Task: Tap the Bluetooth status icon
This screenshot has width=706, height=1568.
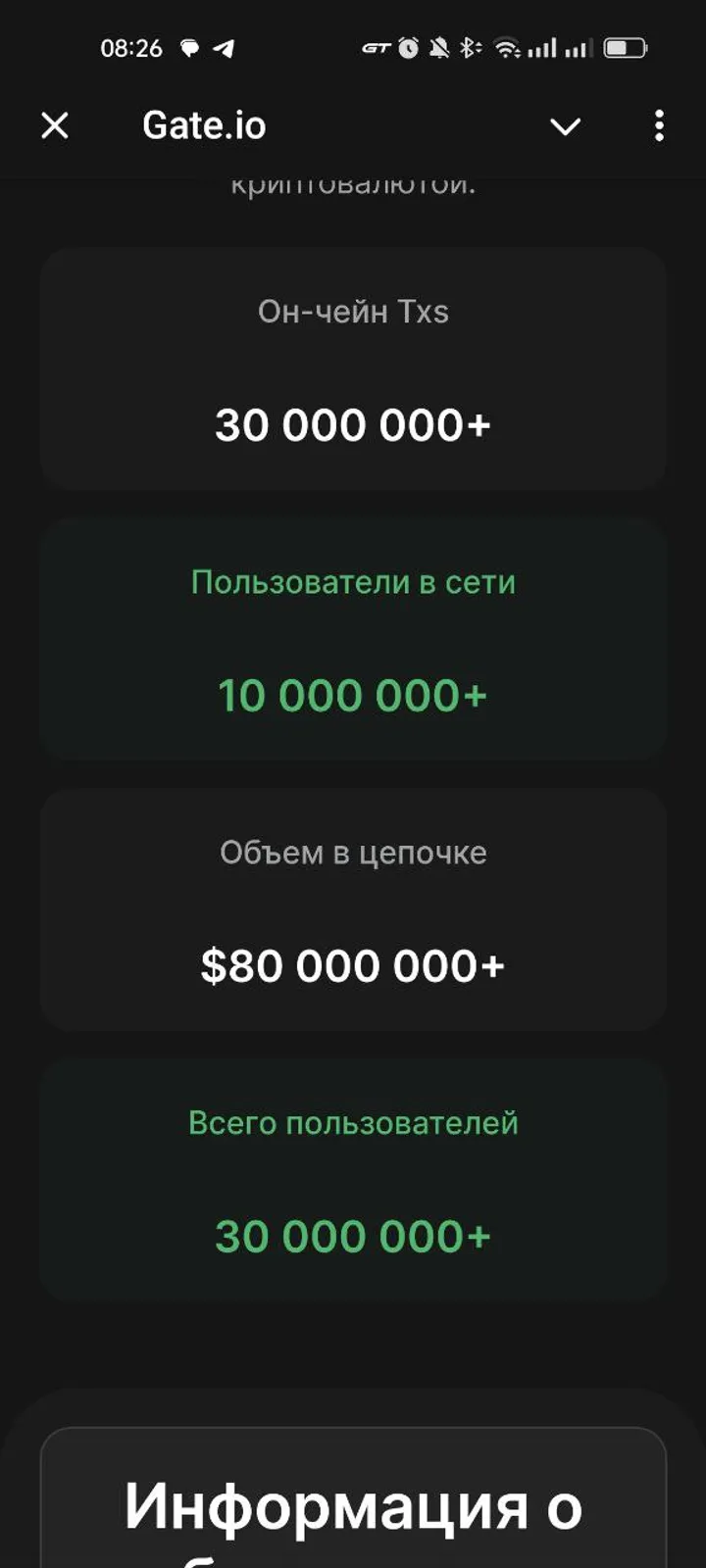Action: pyautogui.click(x=469, y=47)
